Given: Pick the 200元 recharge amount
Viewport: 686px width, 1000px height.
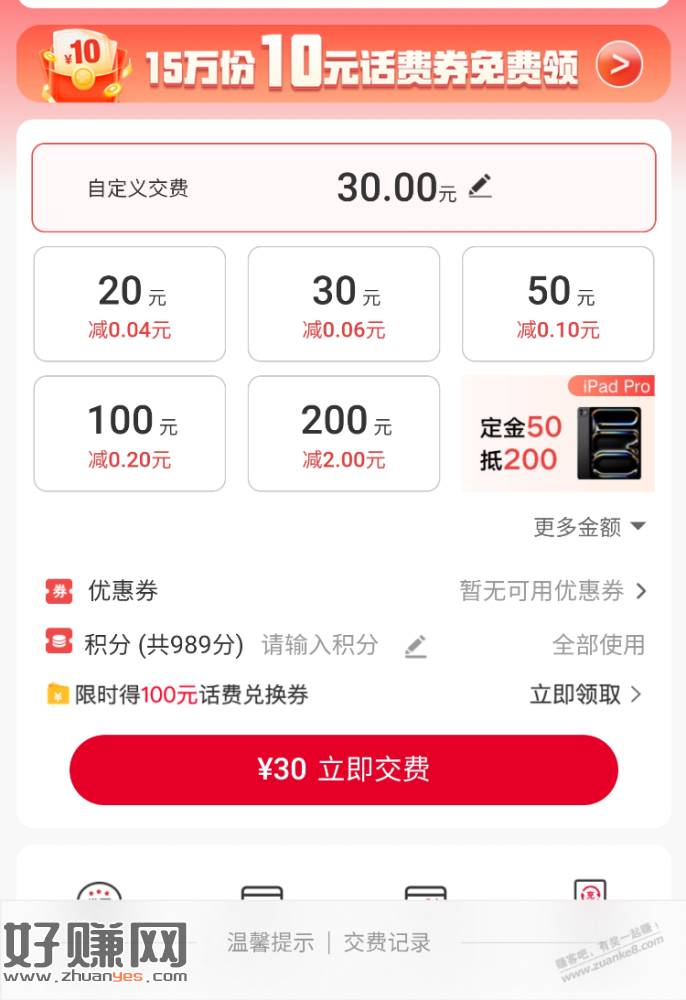Looking at the screenshot, I should (343, 434).
